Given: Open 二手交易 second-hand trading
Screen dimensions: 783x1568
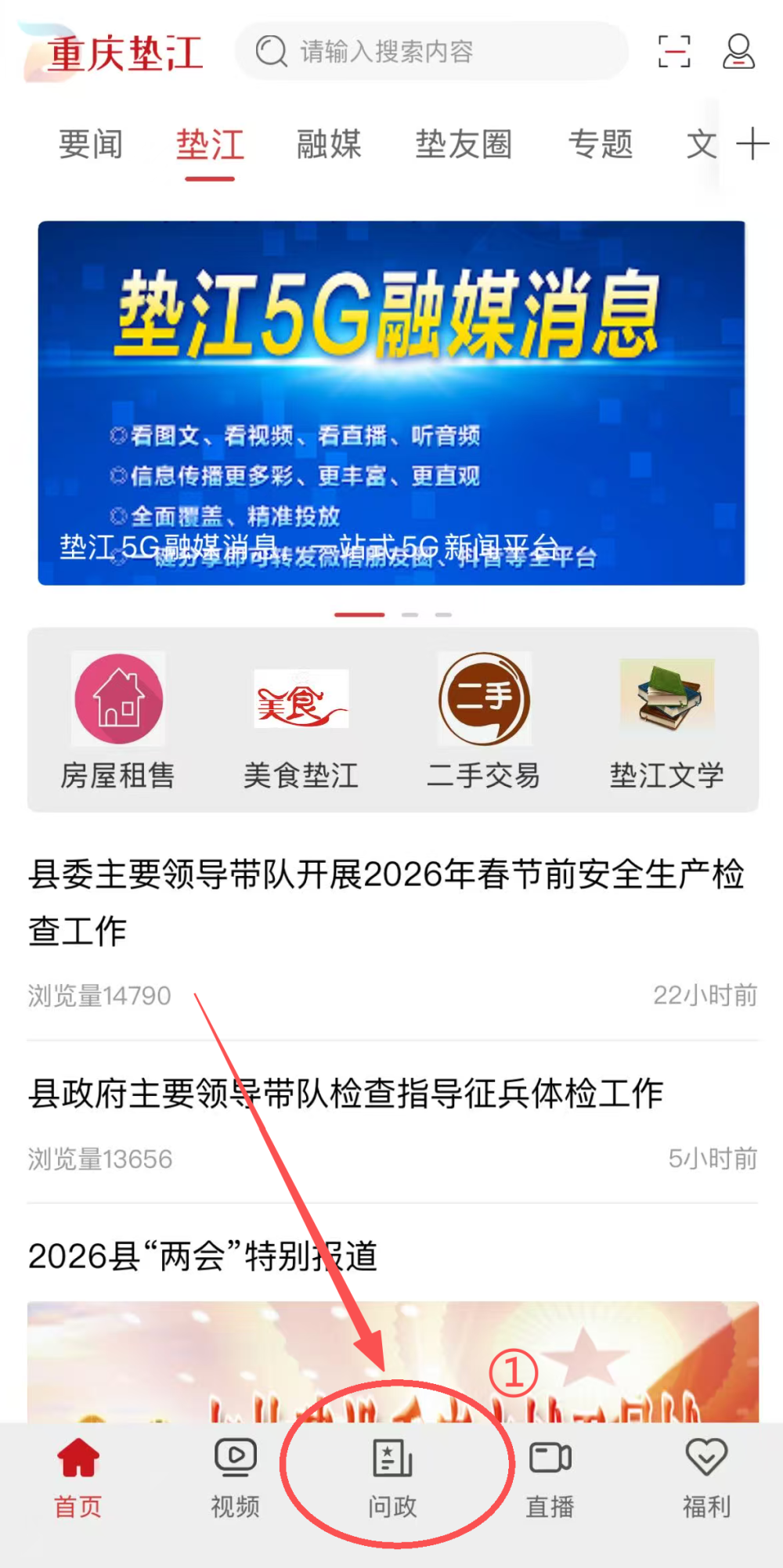Looking at the screenshot, I should 484,720.
